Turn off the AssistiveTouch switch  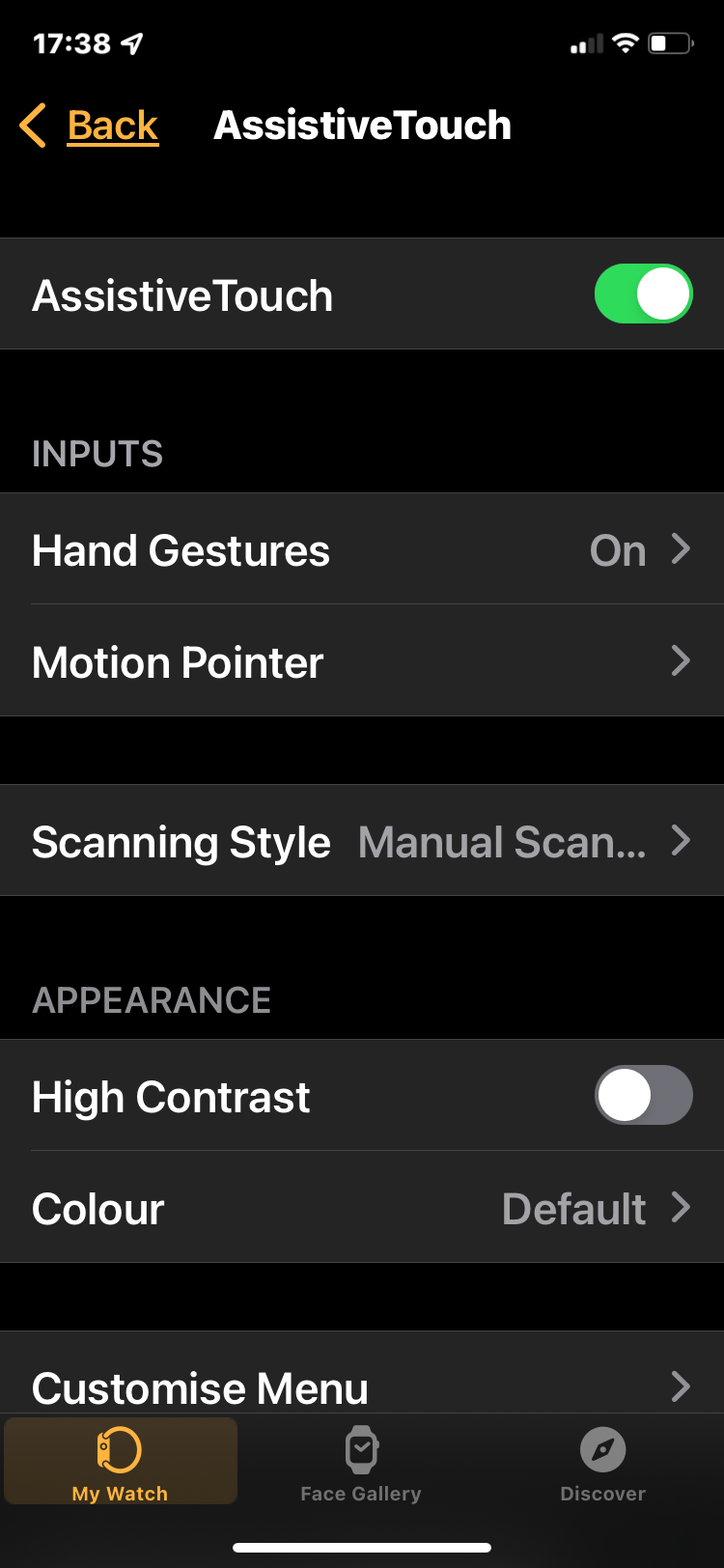point(643,294)
